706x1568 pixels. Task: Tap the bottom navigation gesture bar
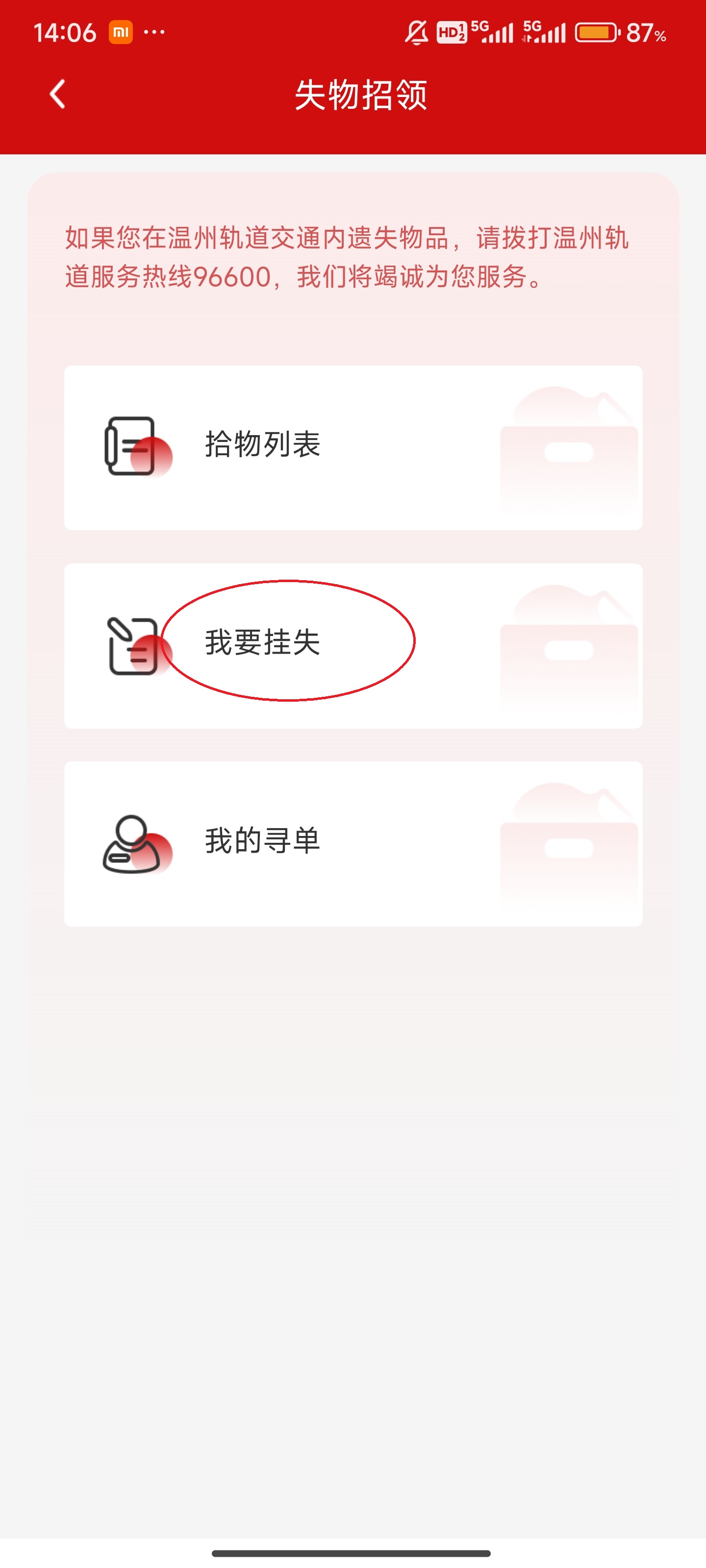click(x=353, y=1552)
